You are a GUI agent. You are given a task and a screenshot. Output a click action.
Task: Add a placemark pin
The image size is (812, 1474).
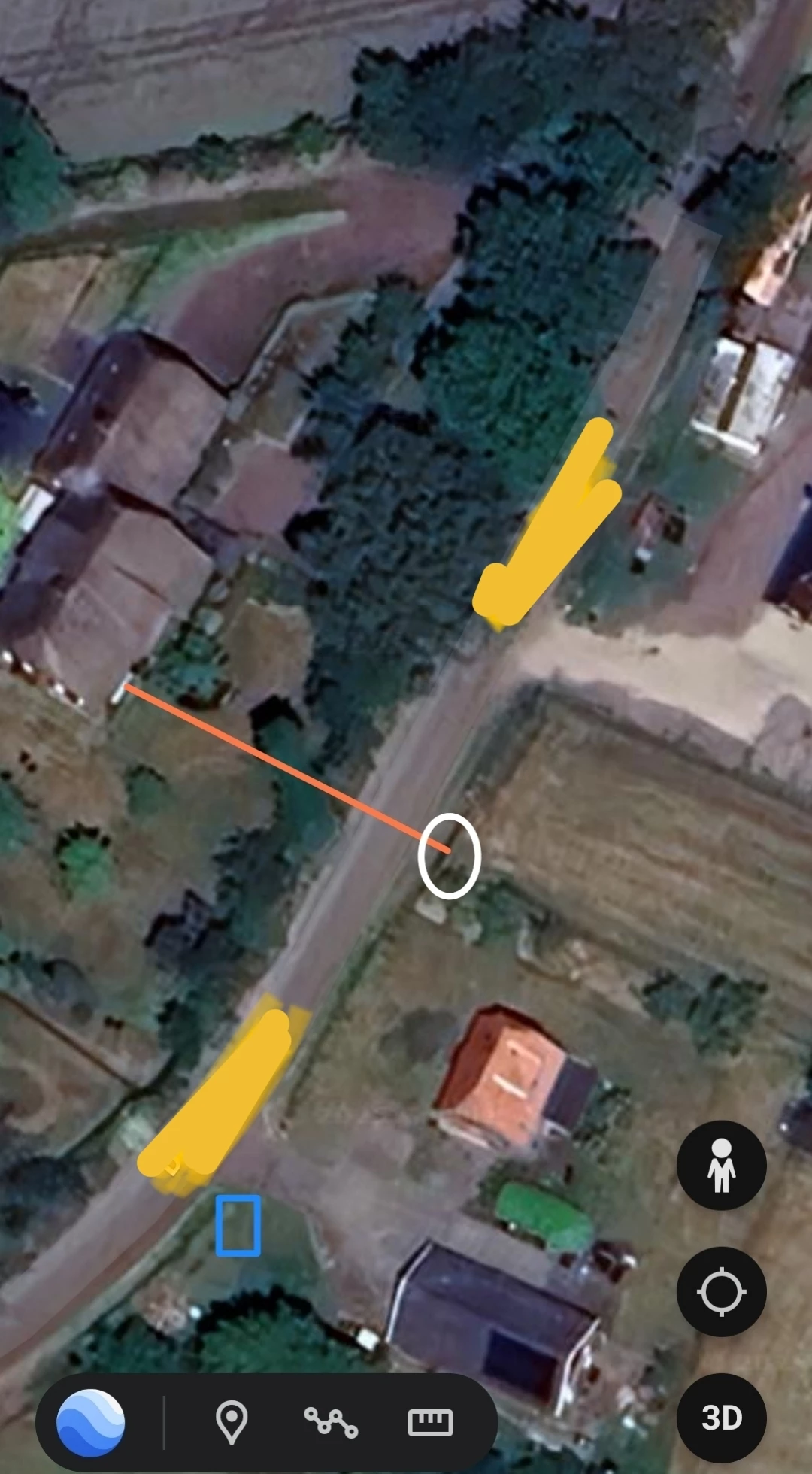tap(232, 1422)
